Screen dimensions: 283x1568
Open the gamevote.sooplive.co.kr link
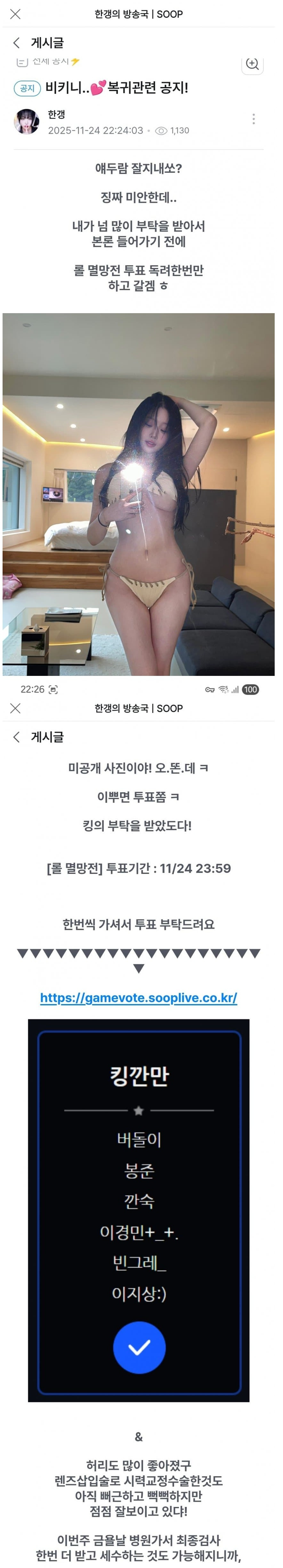tap(138, 998)
